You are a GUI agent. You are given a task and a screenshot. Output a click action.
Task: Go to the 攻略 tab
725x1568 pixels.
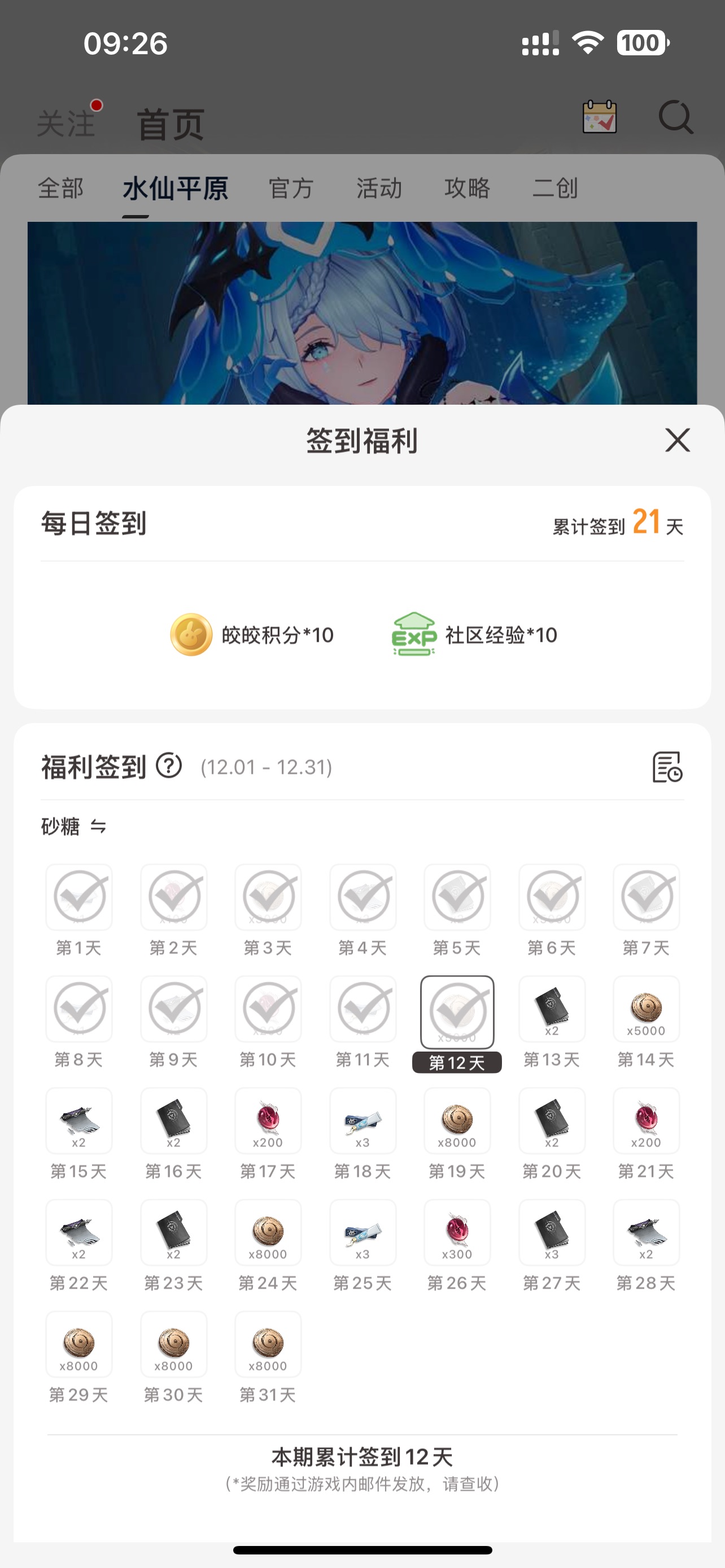467,188
